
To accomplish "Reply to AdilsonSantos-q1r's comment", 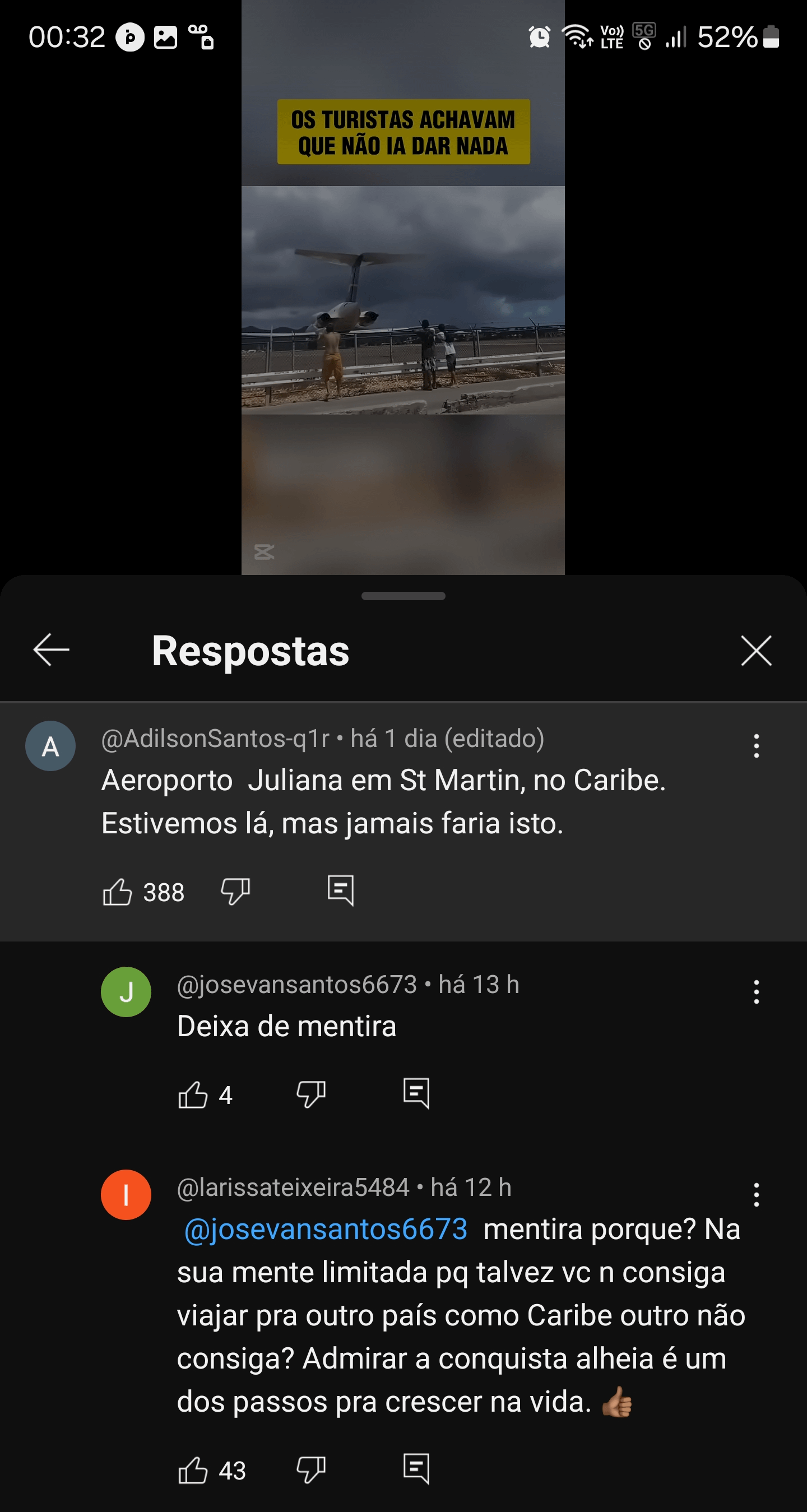I will [x=341, y=890].
